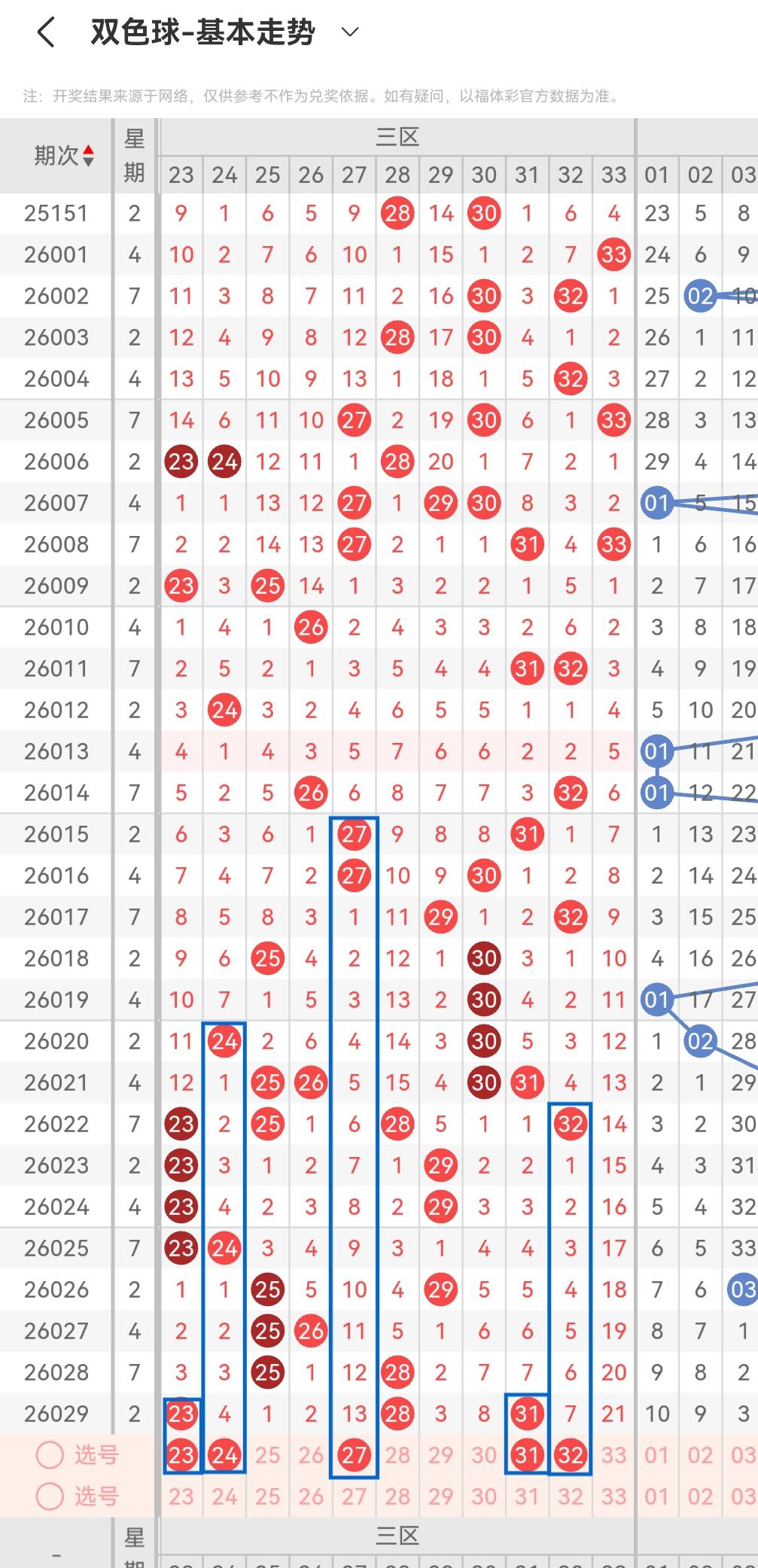The height and width of the screenshot is (1568, 758).
Task: Expand the 双色球-基本走势 chart type dropdown
Action: [350, 32]
